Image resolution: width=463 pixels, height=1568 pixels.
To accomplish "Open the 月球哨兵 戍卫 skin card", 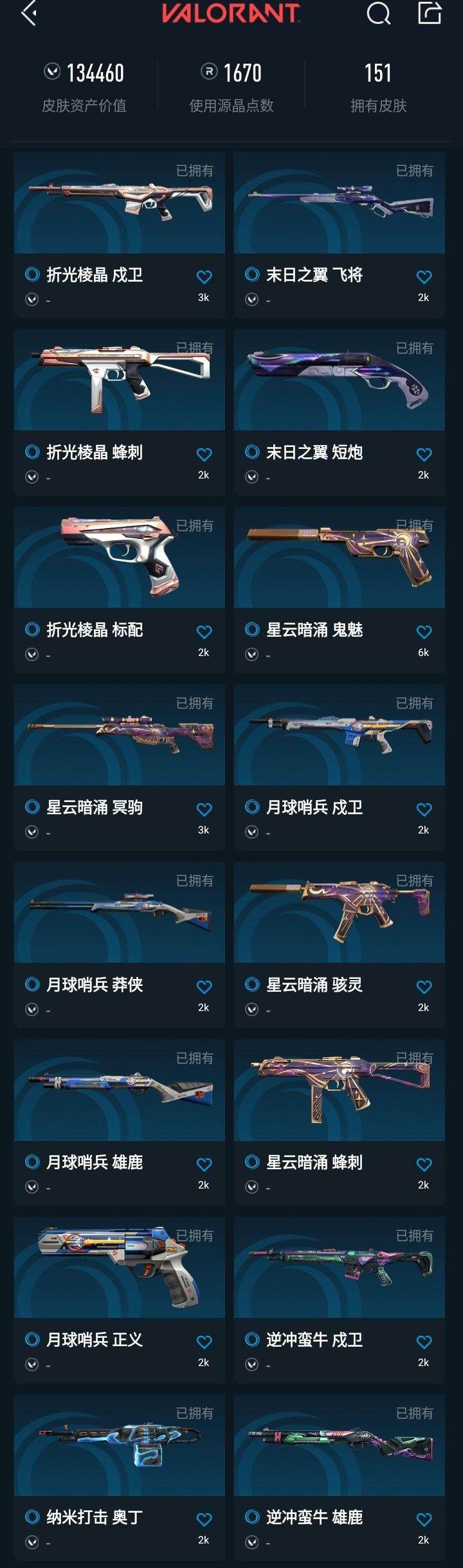I will coord(340,736).
